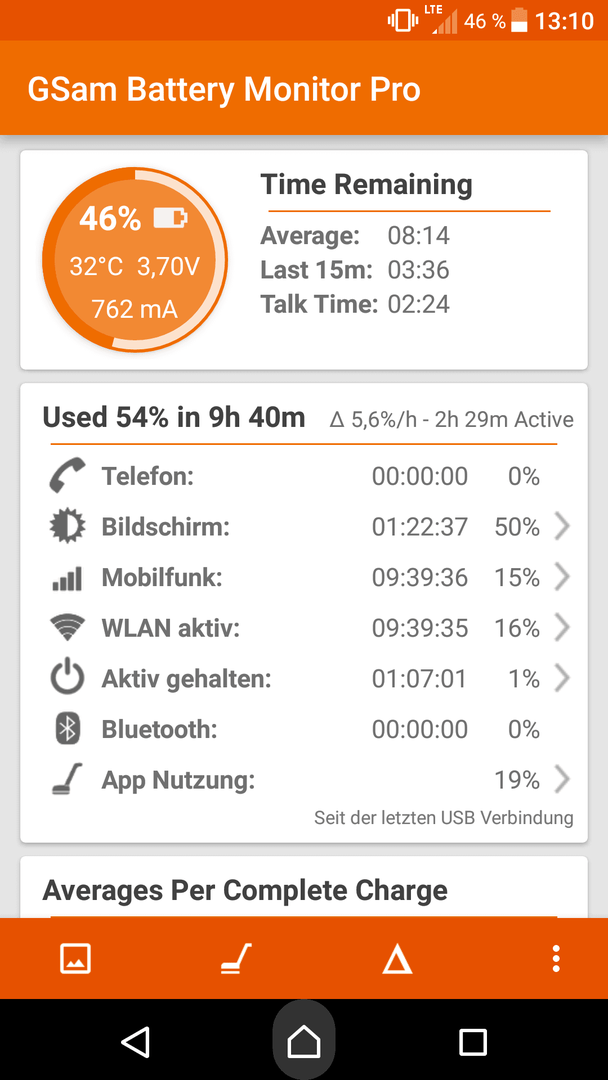
Task: Open the App Nutzung breakdown
Action: coord(304,780)
